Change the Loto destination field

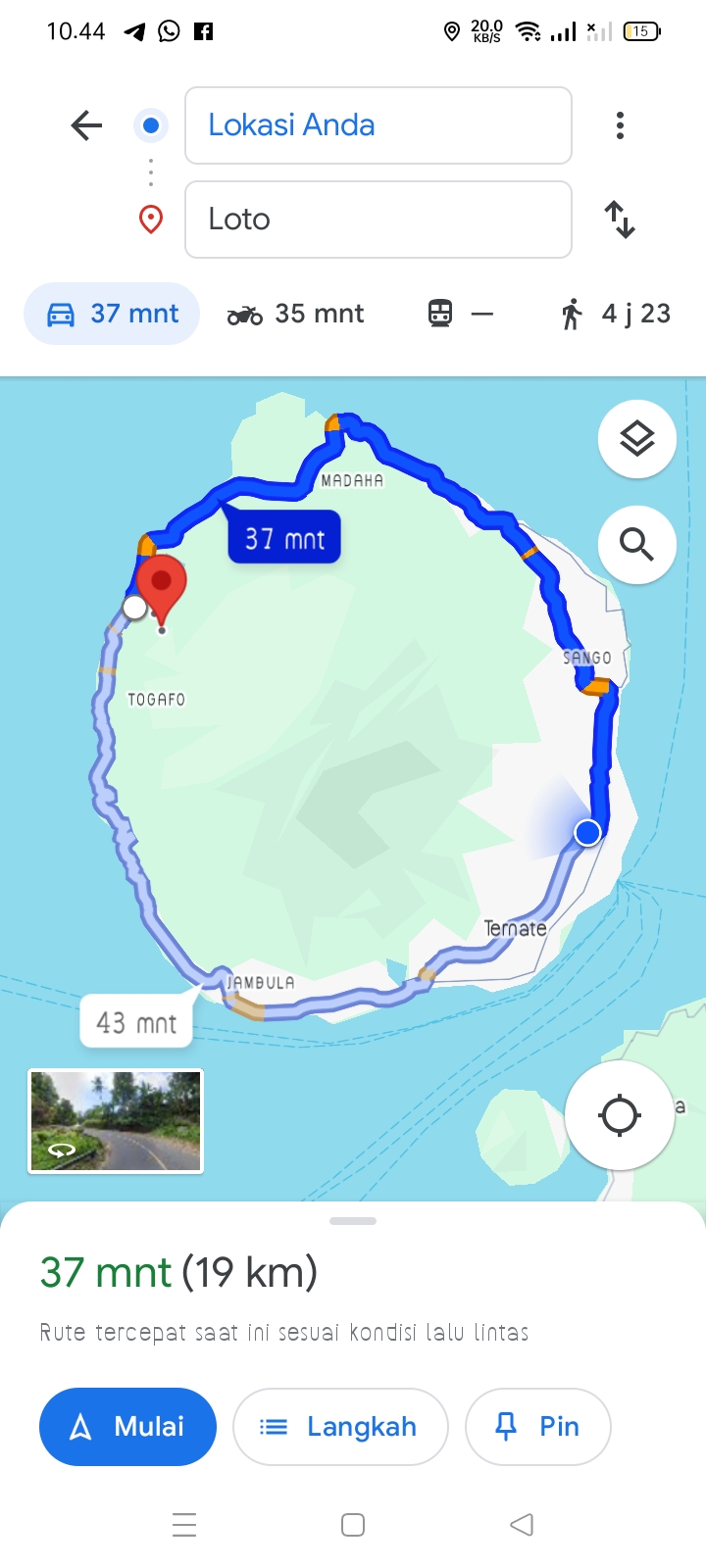coord(378,220)
